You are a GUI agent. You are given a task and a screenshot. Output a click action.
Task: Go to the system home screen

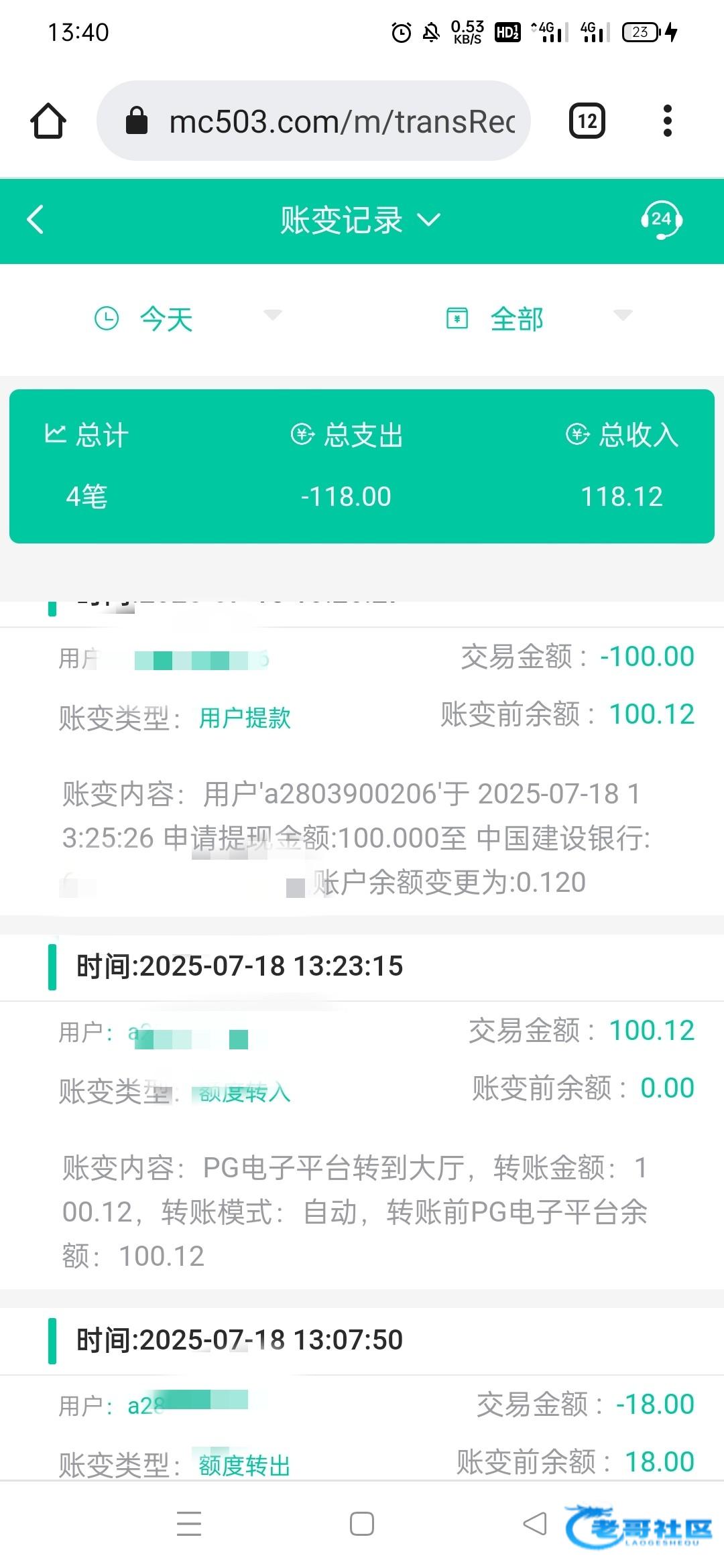[362, 1524]
